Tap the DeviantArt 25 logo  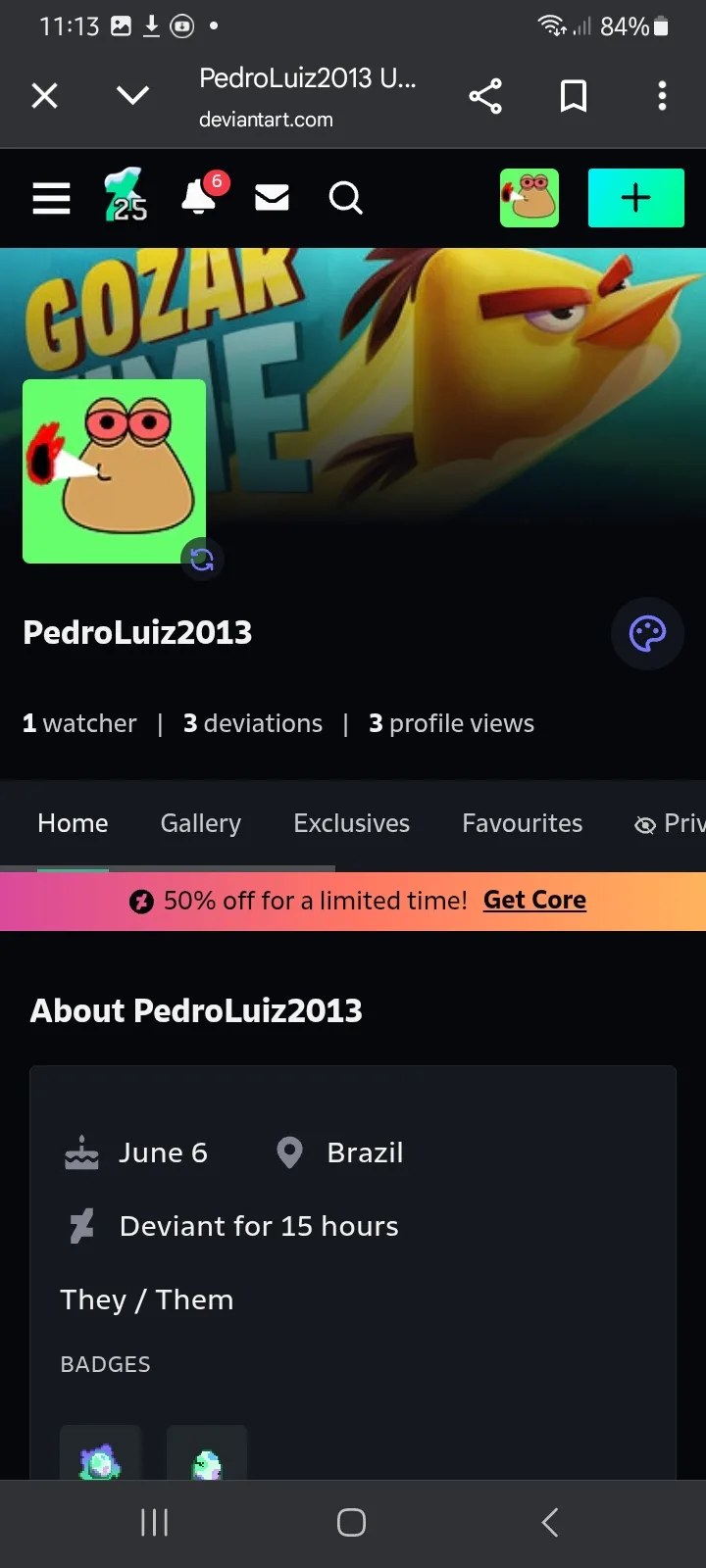(126, 196)
